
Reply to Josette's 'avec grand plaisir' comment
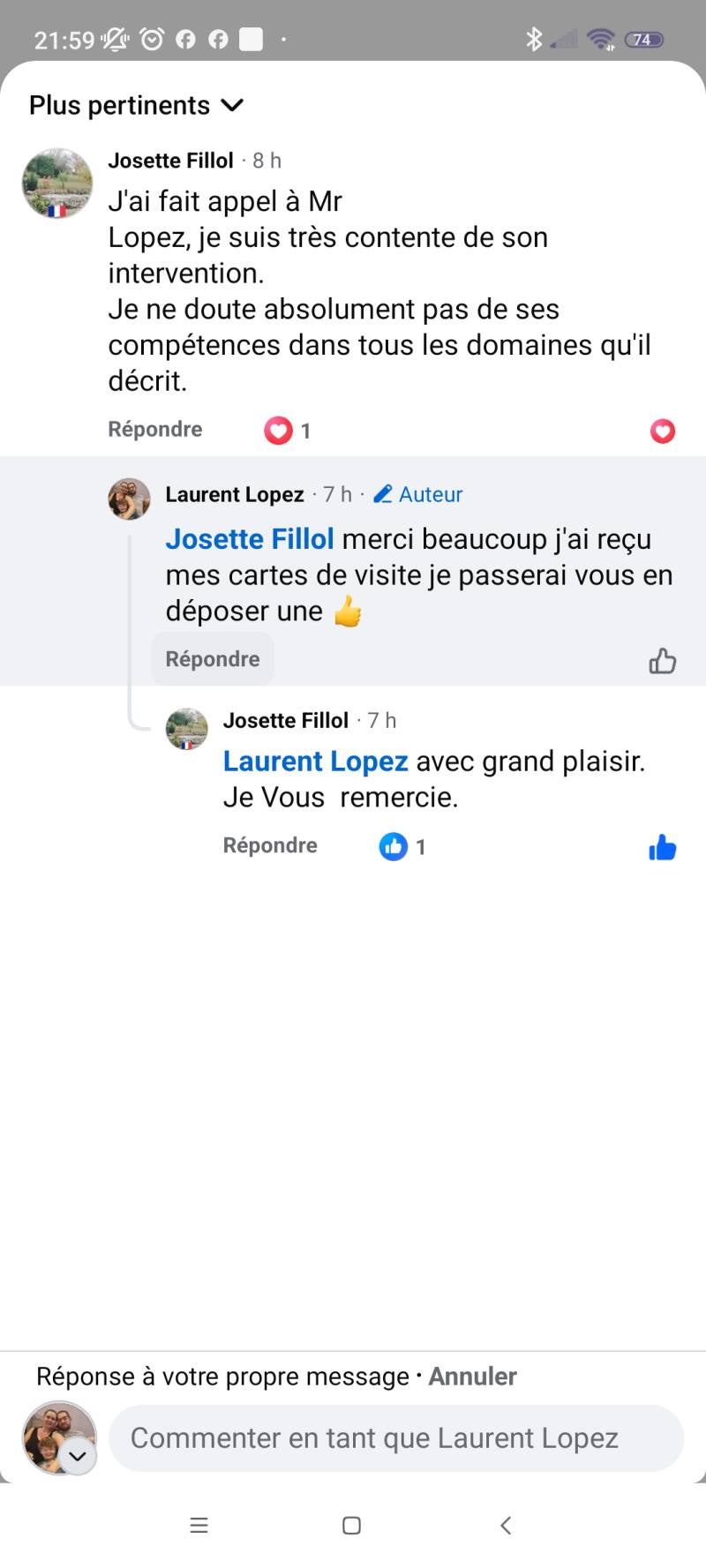(270, 845)
